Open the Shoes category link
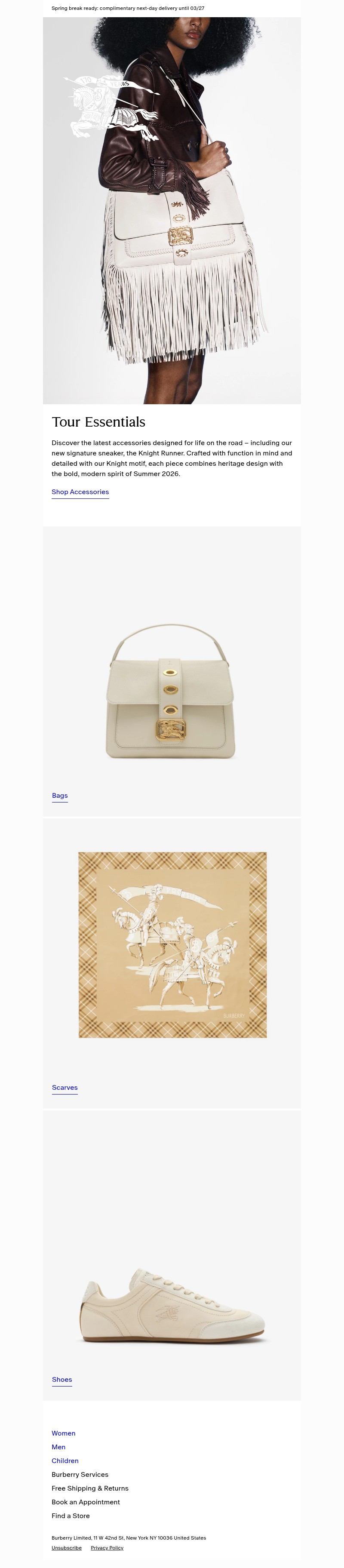 coord(61,1379)
